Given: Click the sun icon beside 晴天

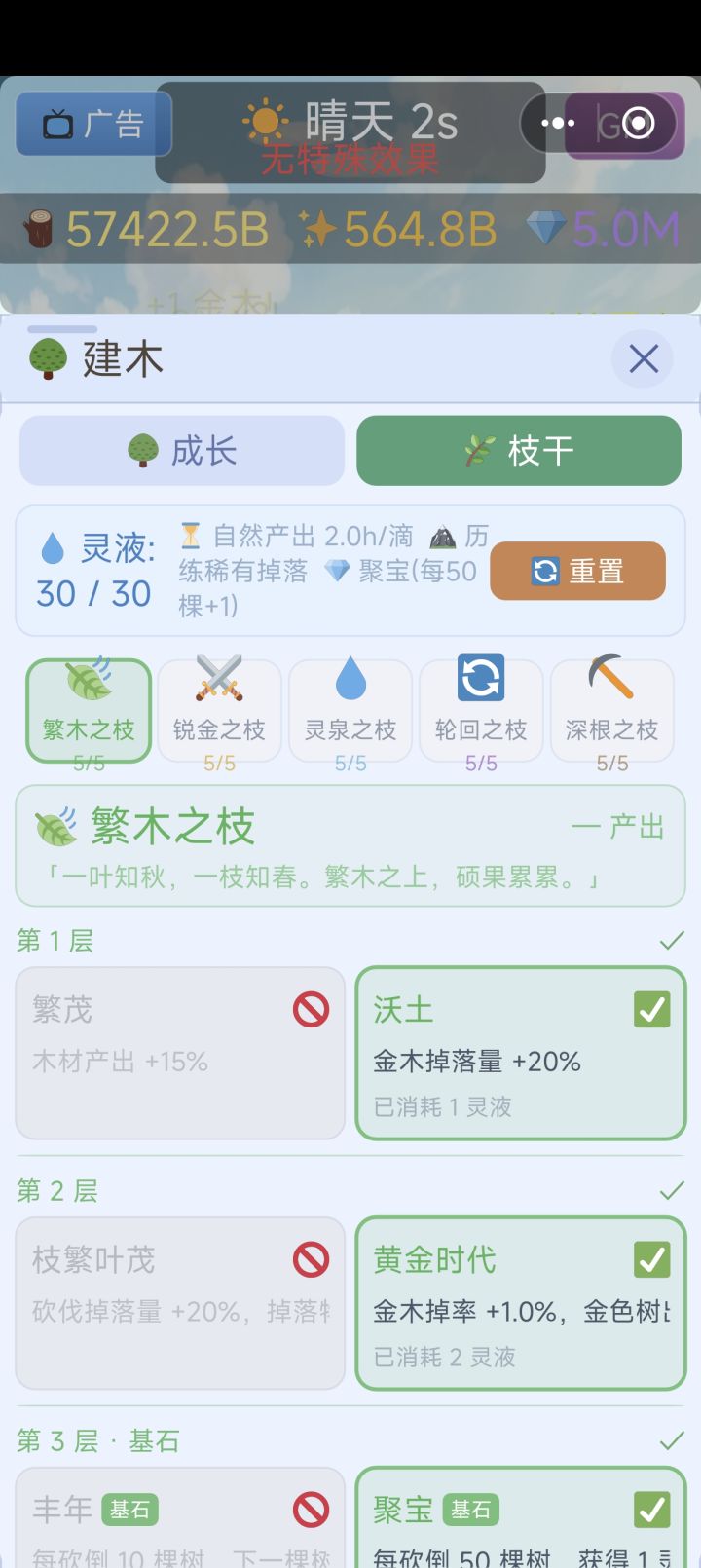Looking at the screenshot, I should (x=264, y=121).
